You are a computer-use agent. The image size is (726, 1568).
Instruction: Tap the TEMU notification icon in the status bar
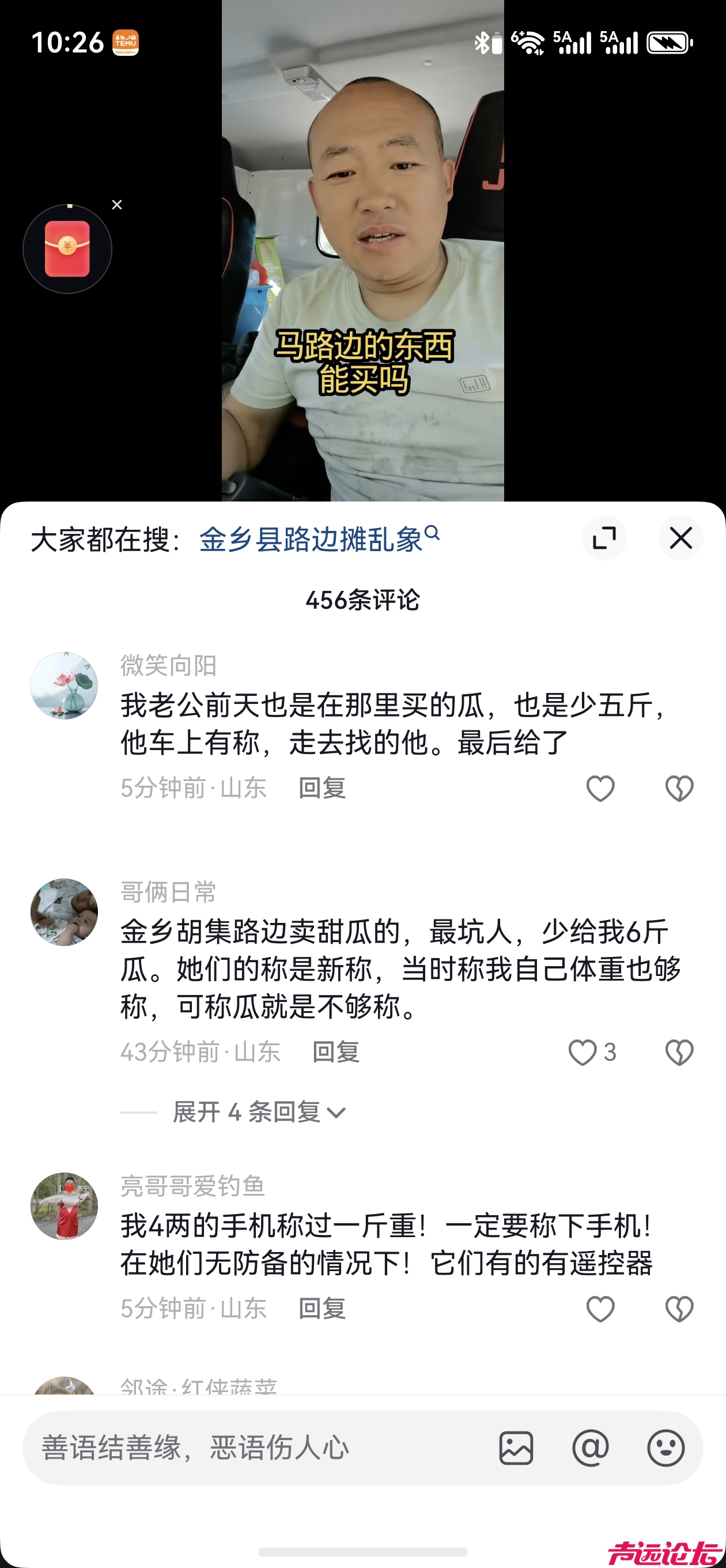coord(126,43)
